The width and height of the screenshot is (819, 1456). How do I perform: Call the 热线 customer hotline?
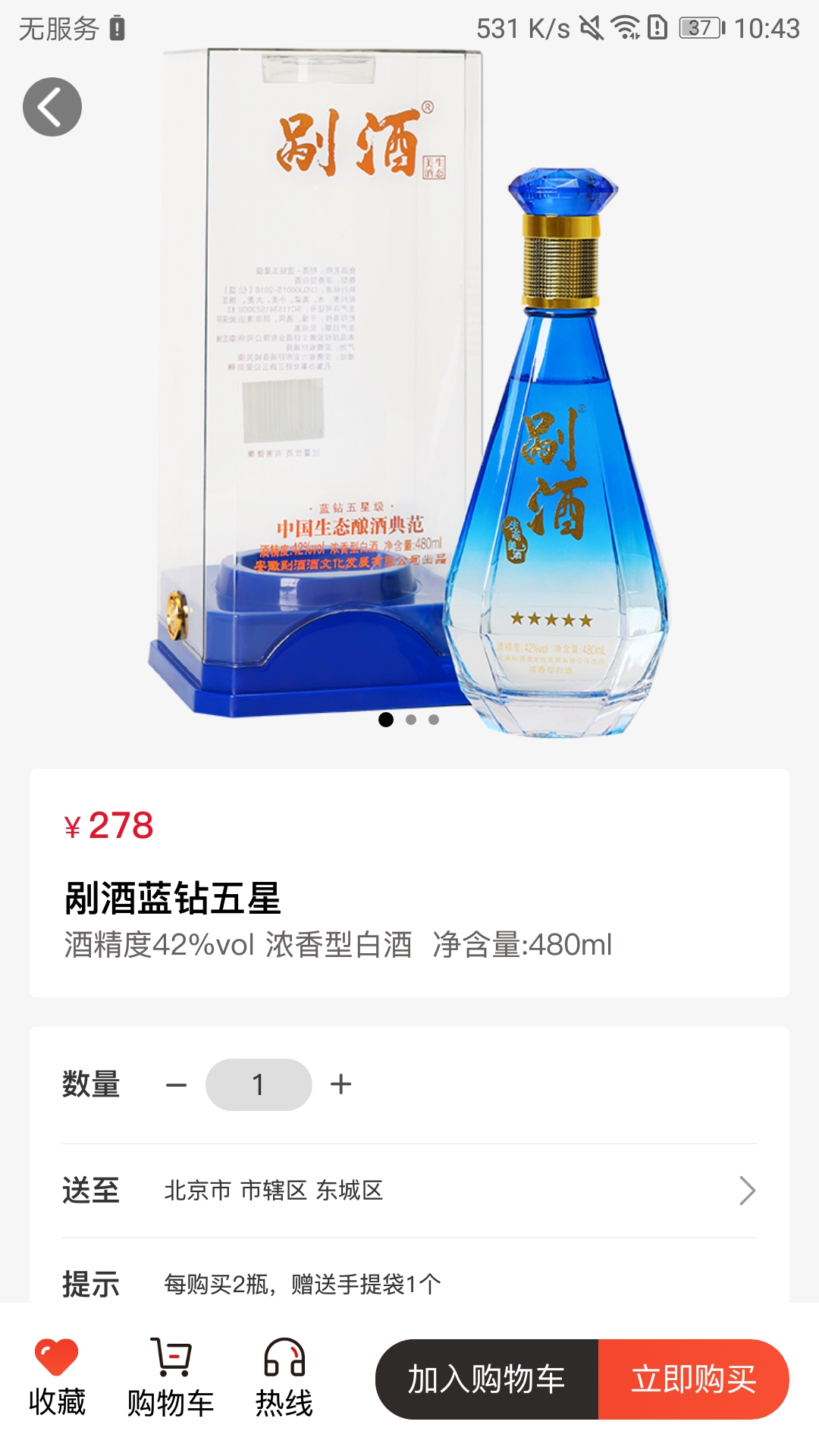click(284, 1378)
